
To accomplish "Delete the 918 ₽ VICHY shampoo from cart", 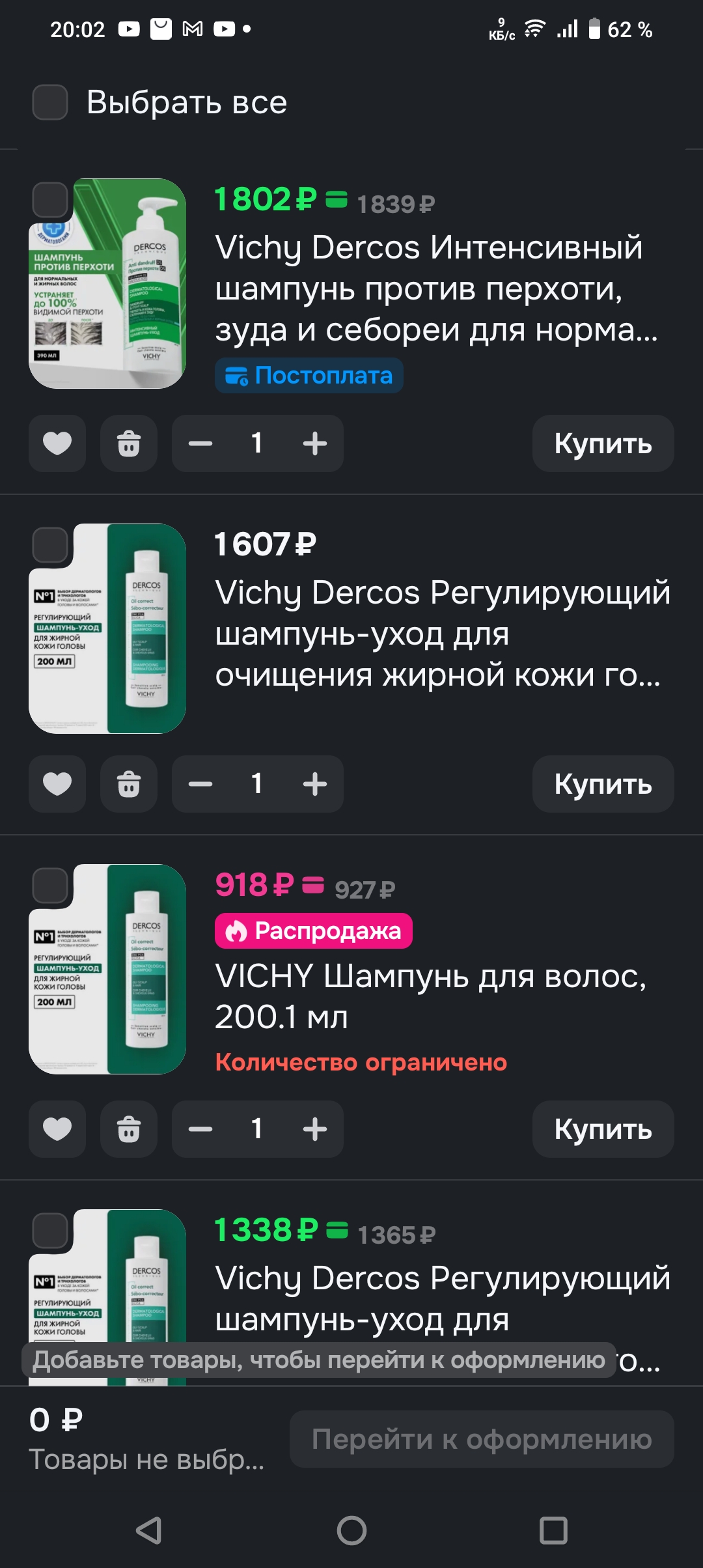I will pos(129,1129).
